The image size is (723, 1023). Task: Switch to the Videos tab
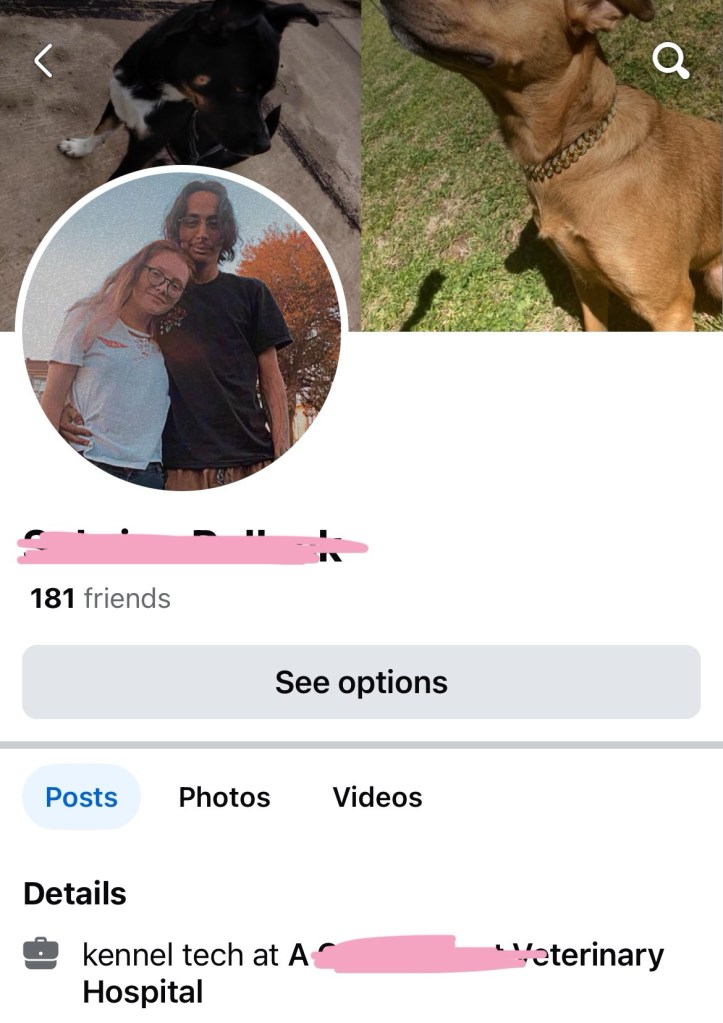377,797
